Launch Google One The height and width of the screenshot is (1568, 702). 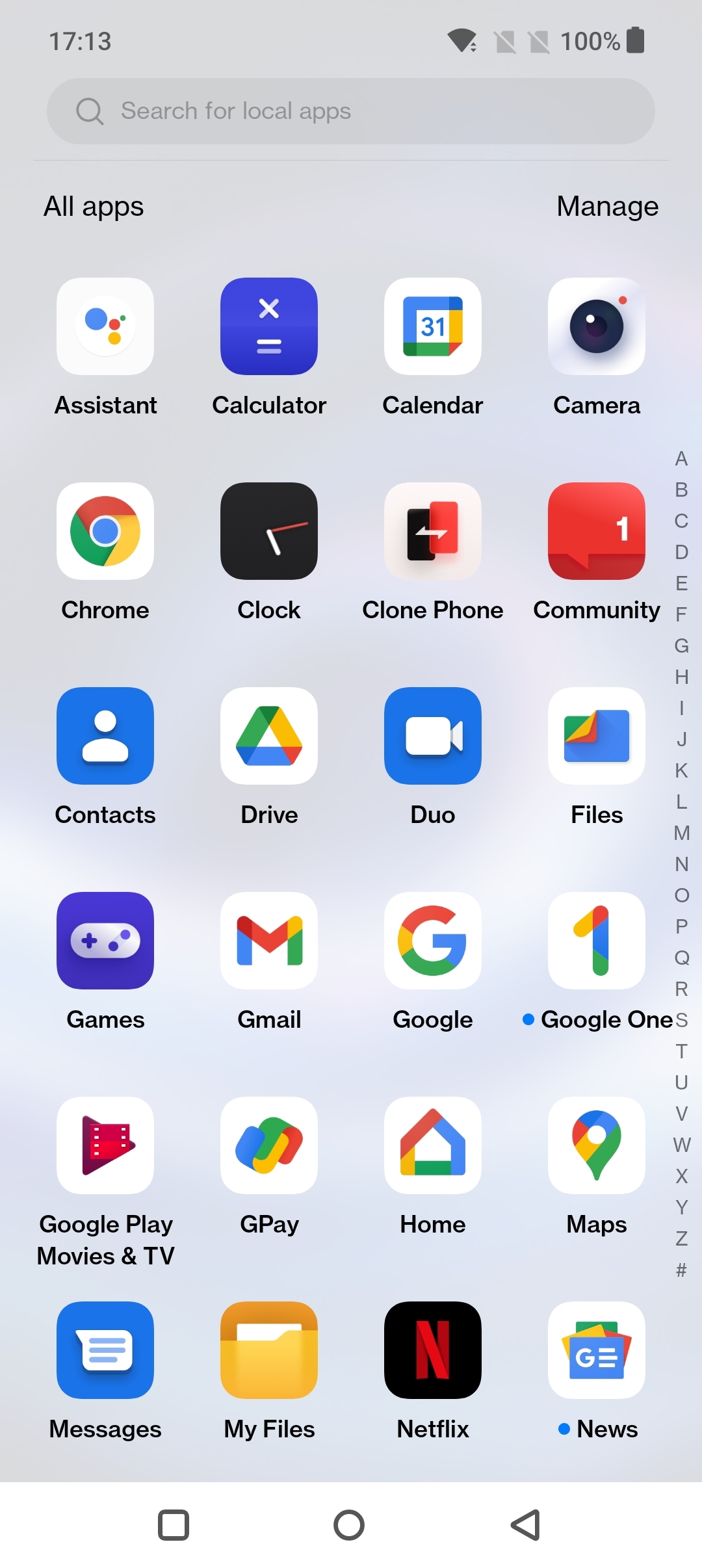point(596,941)
